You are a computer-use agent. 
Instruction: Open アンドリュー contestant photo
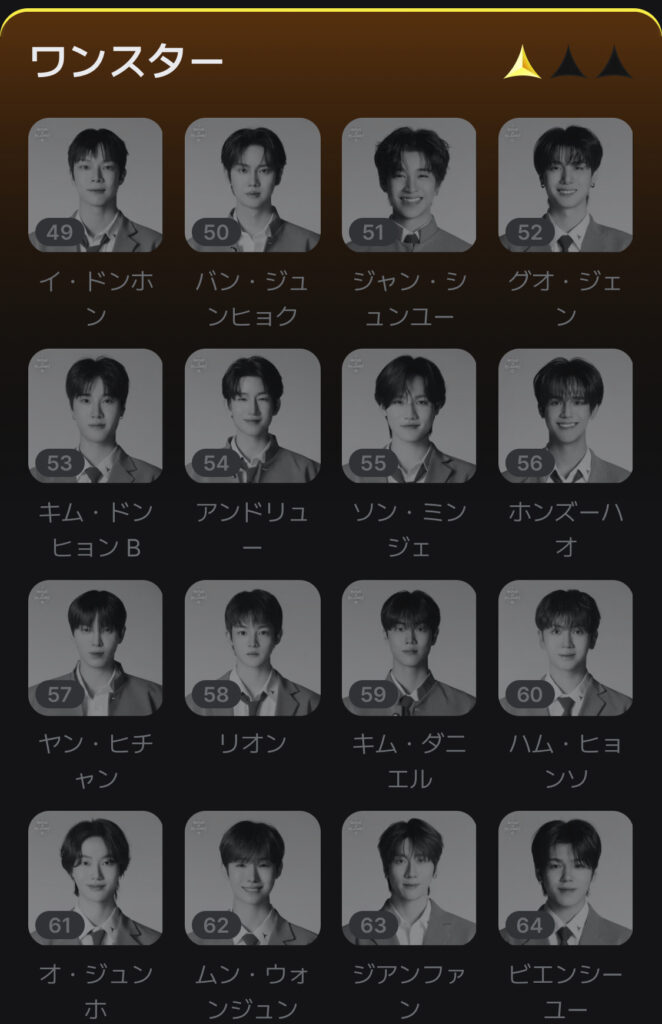pyautogui.click(x=252, y=416)
